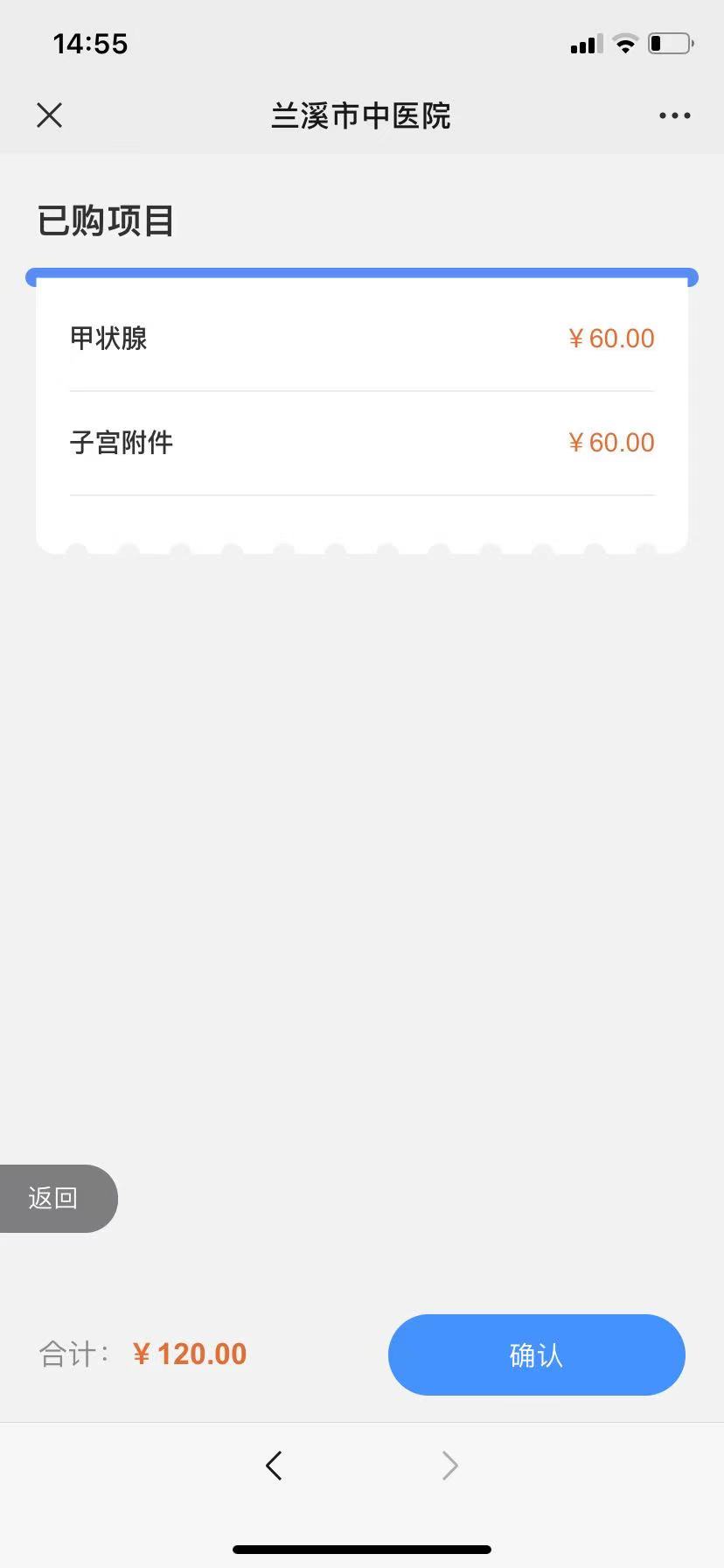Close the 兰溪市中医院 page
The height and width of the screenshot is (1568, 724).
click(x=50, y=115)
